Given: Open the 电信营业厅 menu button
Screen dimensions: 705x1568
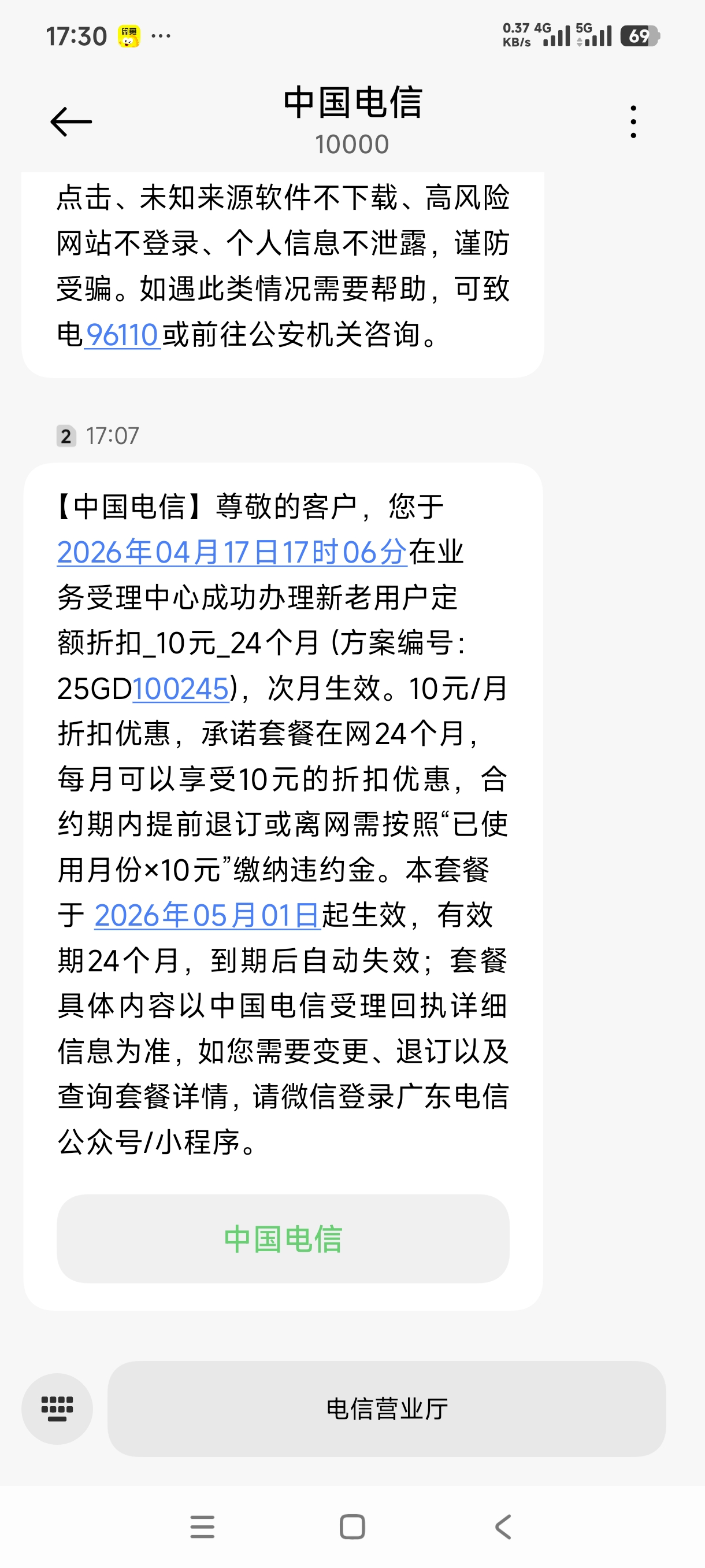Looking at the screenshot, I should pos(386,1408).
